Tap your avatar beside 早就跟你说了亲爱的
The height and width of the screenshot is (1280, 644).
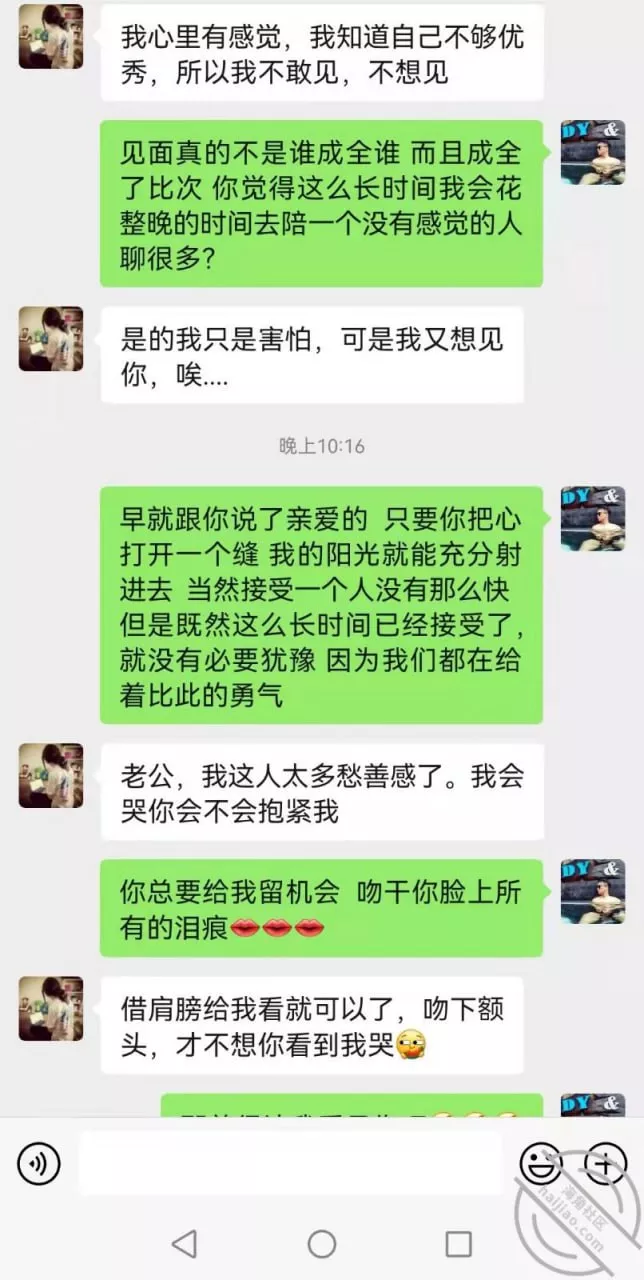click(593, 519)
